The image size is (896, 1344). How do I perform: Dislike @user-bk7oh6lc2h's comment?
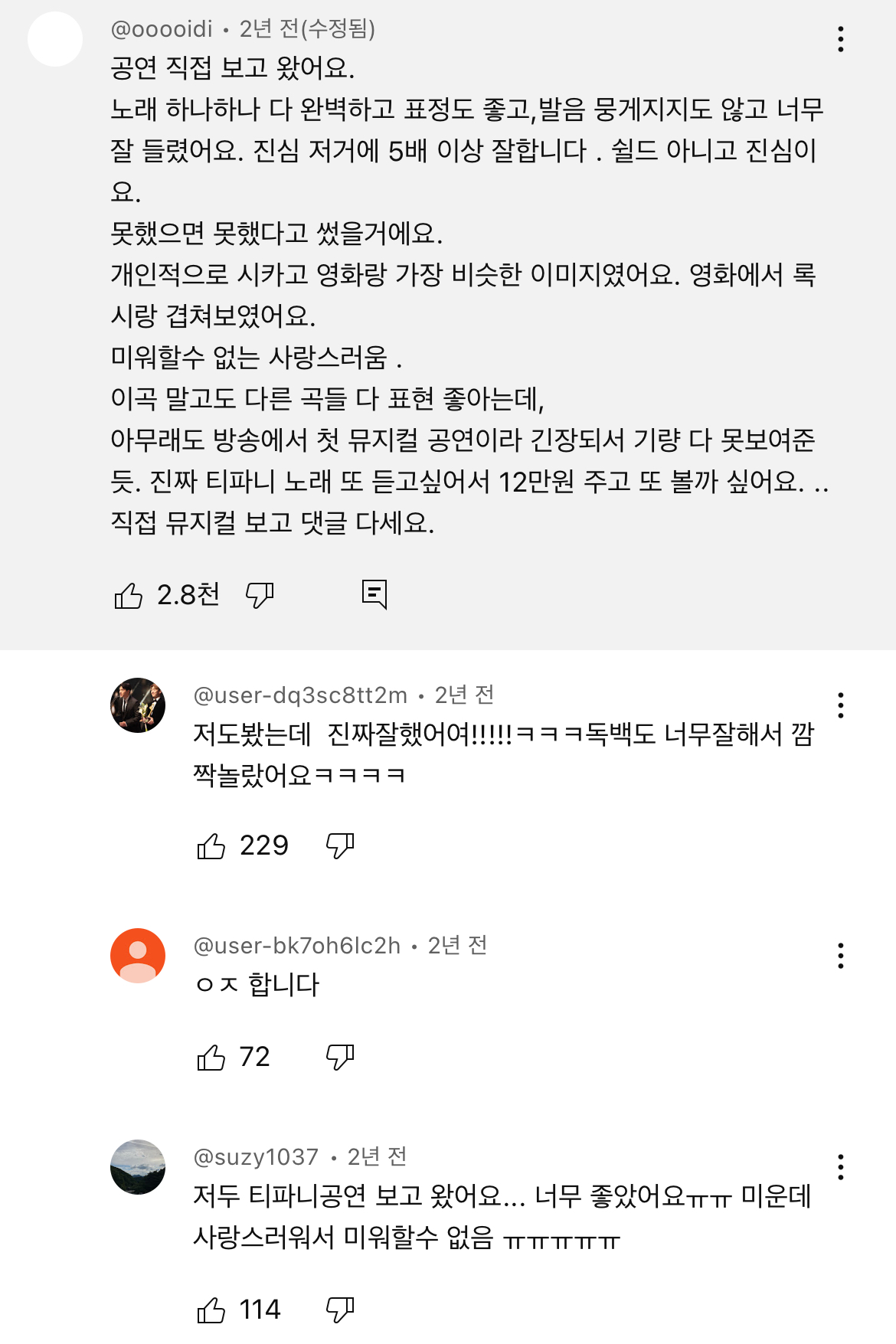(342, 1058)
